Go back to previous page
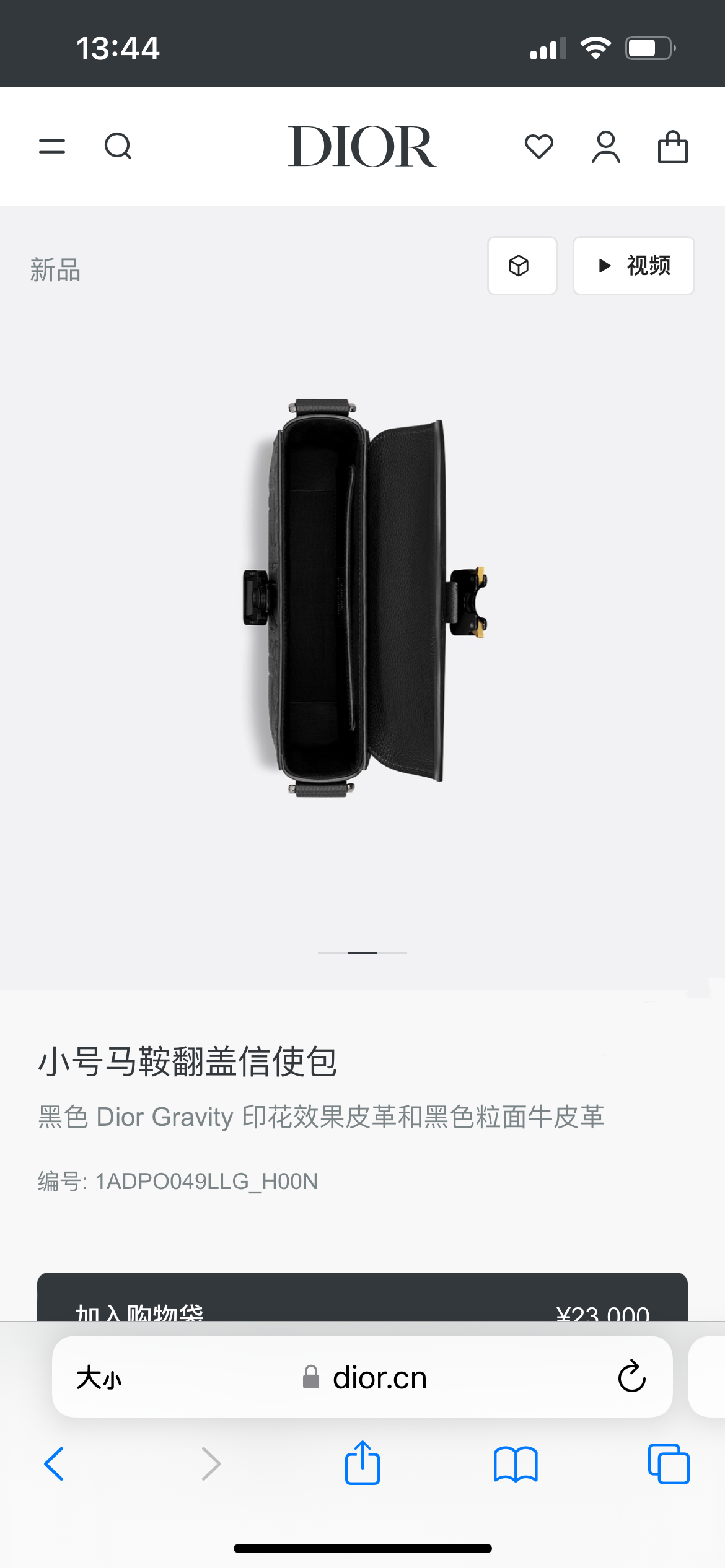 pos(55,1464)
